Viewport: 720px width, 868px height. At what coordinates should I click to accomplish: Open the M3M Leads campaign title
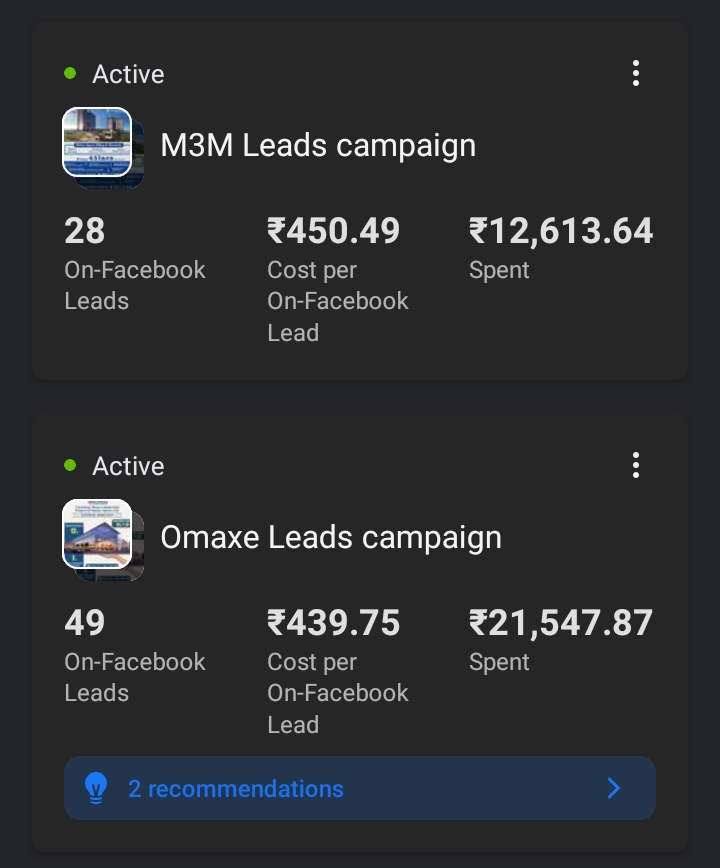318,144
